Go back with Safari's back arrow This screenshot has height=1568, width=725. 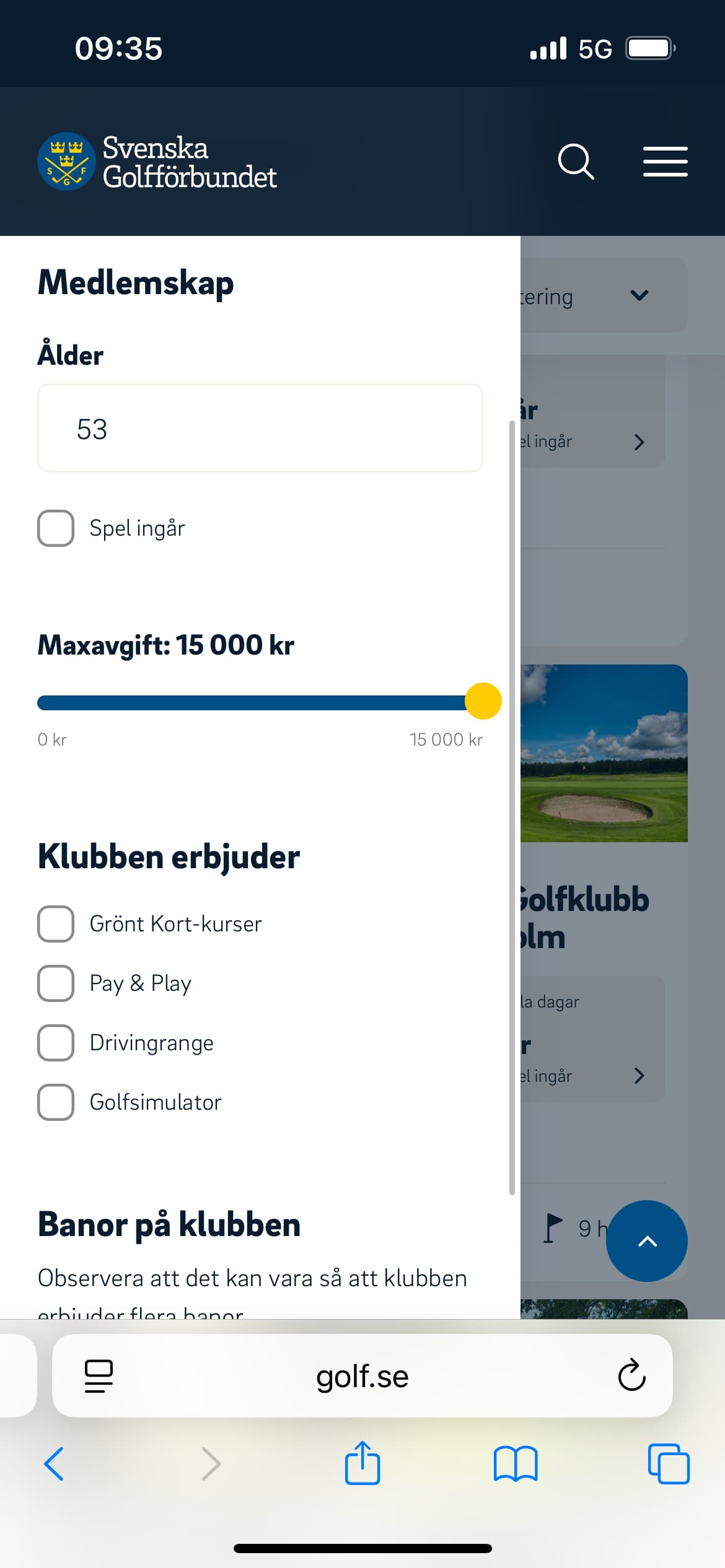pos(54,1464)
